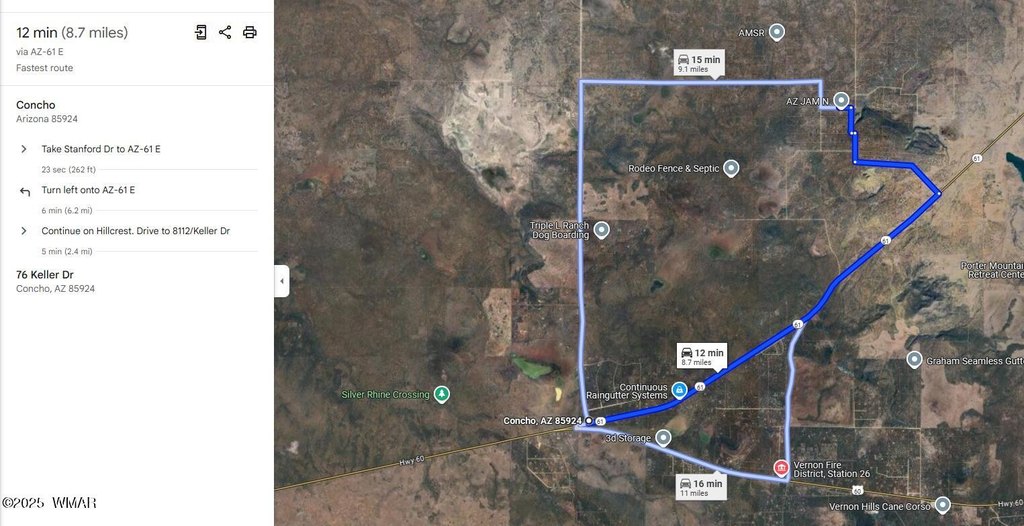This screenshot has width=1024, height=526.
Task: Expand the Take Stanford Dr step
Action: tap(24, 149)
